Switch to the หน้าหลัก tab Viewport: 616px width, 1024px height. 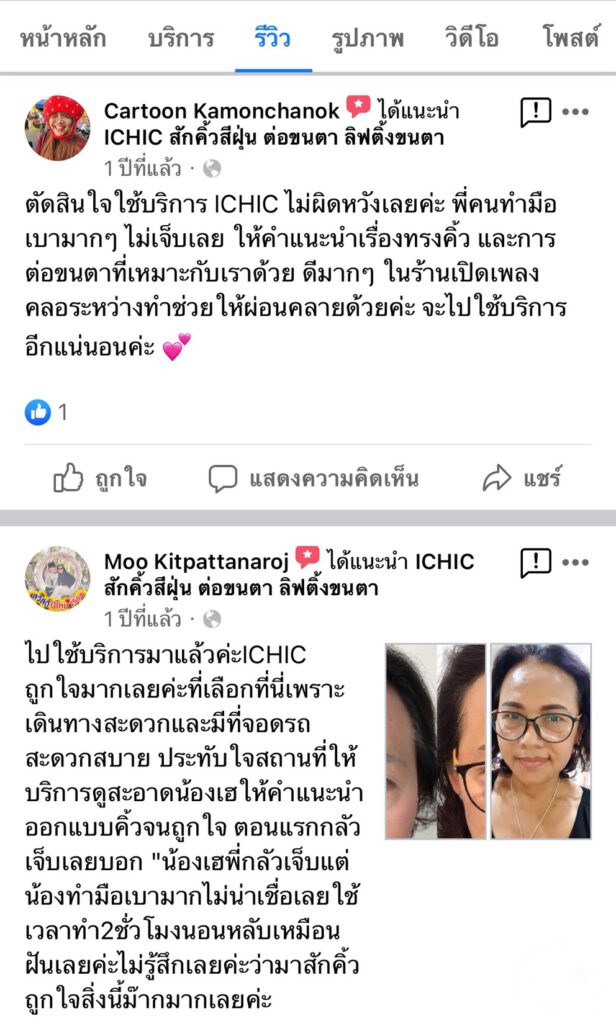[x=63, y=39]
